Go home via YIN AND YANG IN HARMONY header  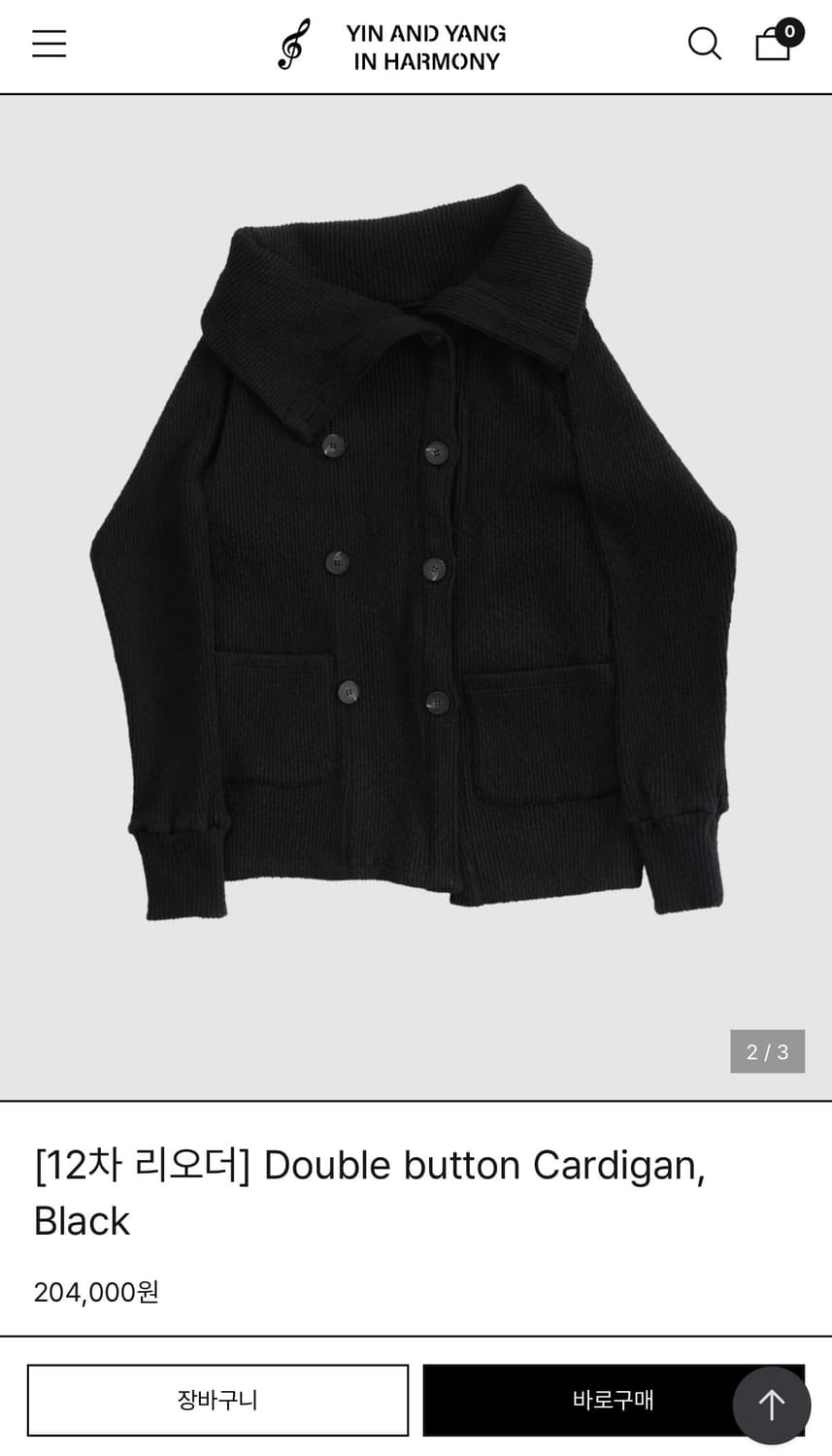[x=422, y=45]
